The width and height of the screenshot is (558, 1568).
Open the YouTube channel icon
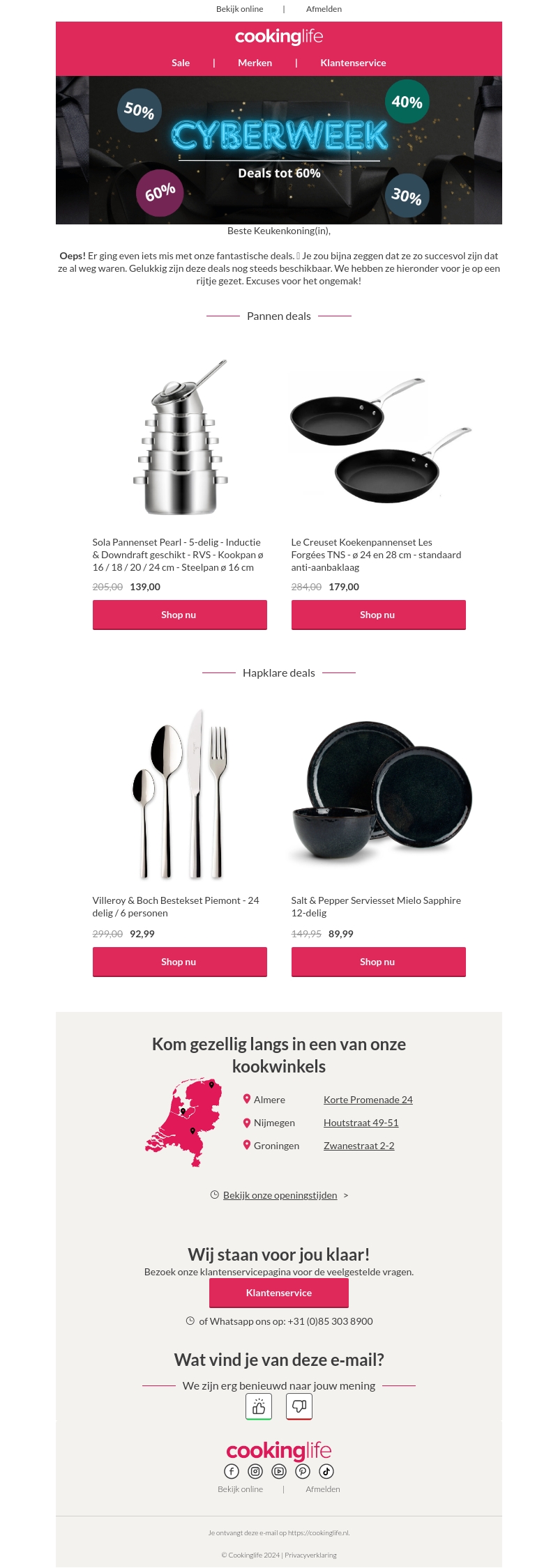point(279,1471)
